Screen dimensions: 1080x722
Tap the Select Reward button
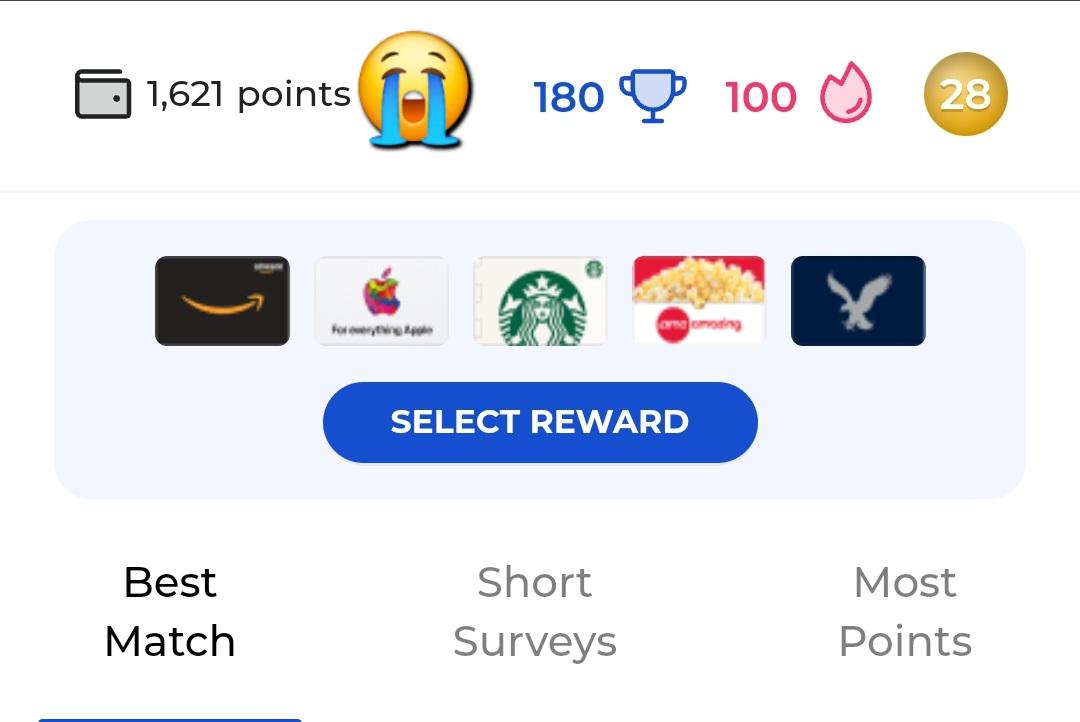[x=540, y=422]
